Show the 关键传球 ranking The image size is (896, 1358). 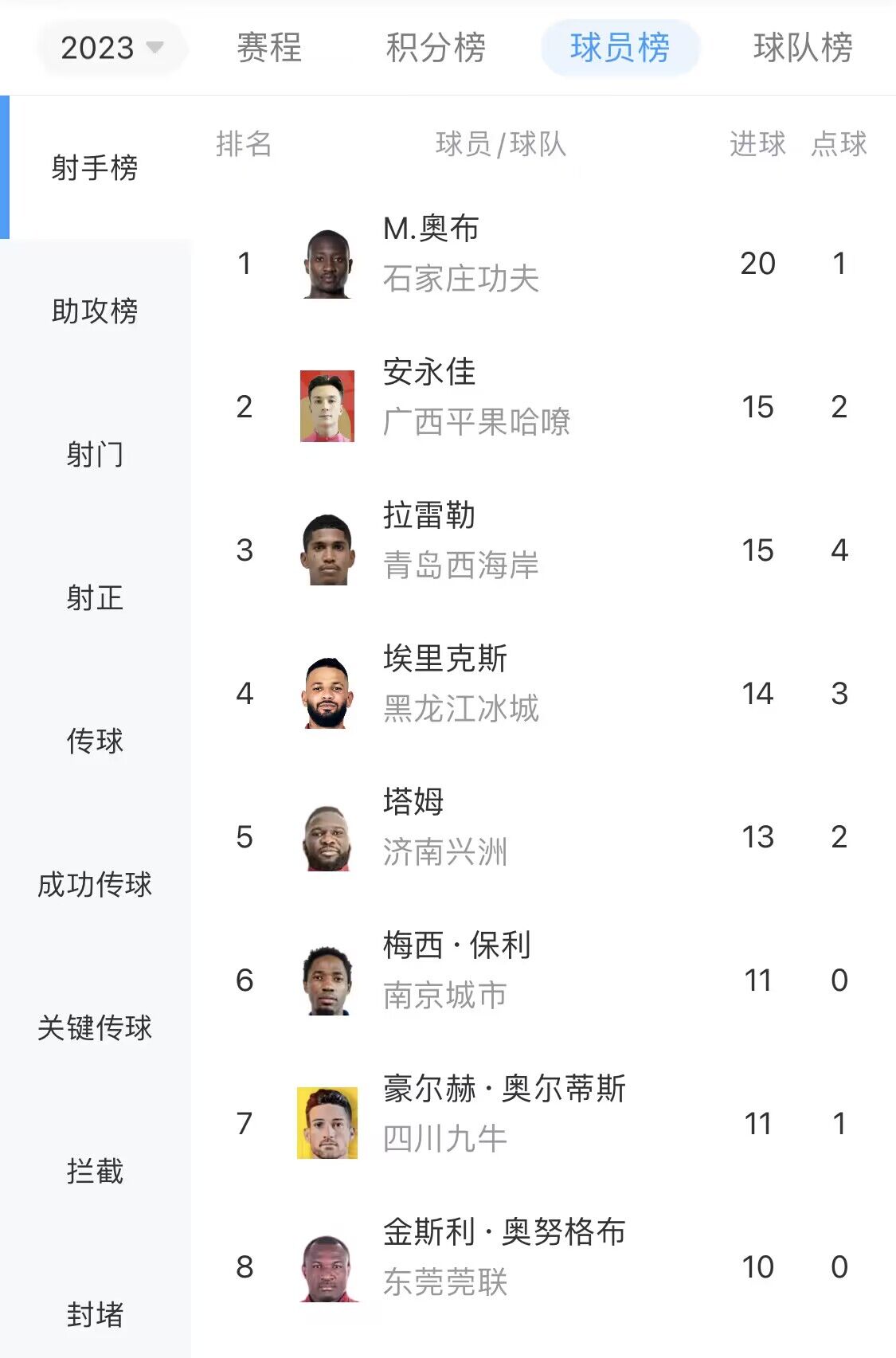click(x=95, y=1027)
